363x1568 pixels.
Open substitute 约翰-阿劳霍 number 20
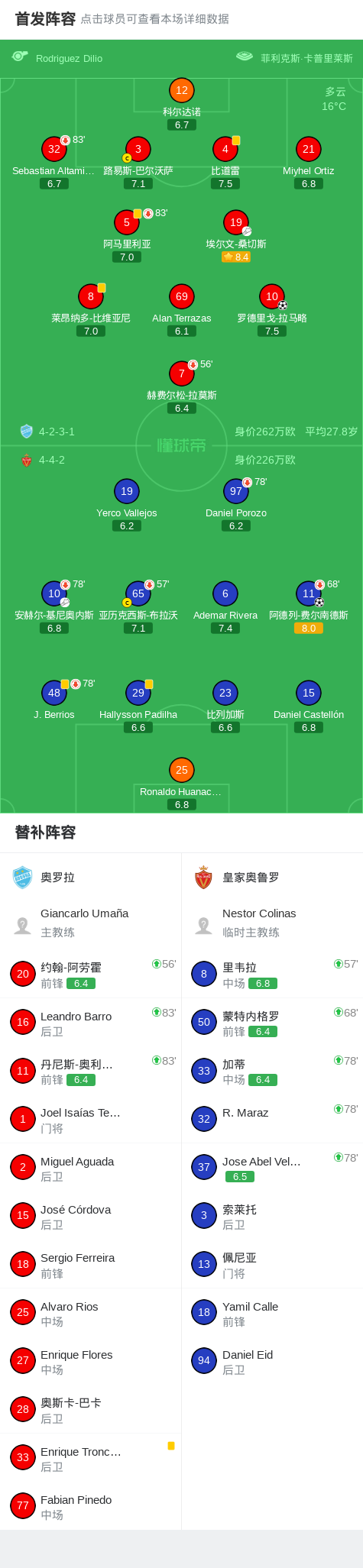[91, 974]
